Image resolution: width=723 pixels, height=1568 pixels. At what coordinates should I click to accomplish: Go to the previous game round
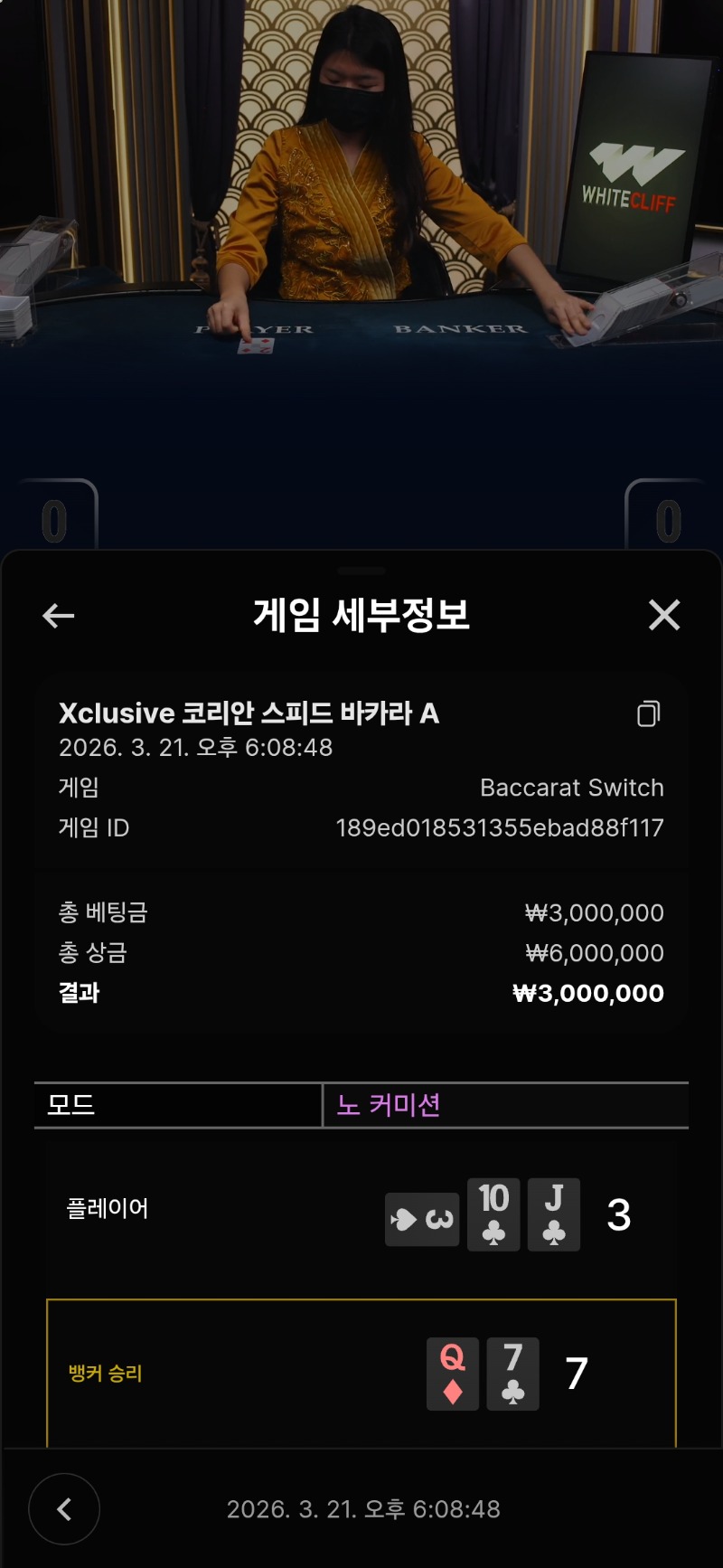pyautogui.click(x=64, y=1508)
